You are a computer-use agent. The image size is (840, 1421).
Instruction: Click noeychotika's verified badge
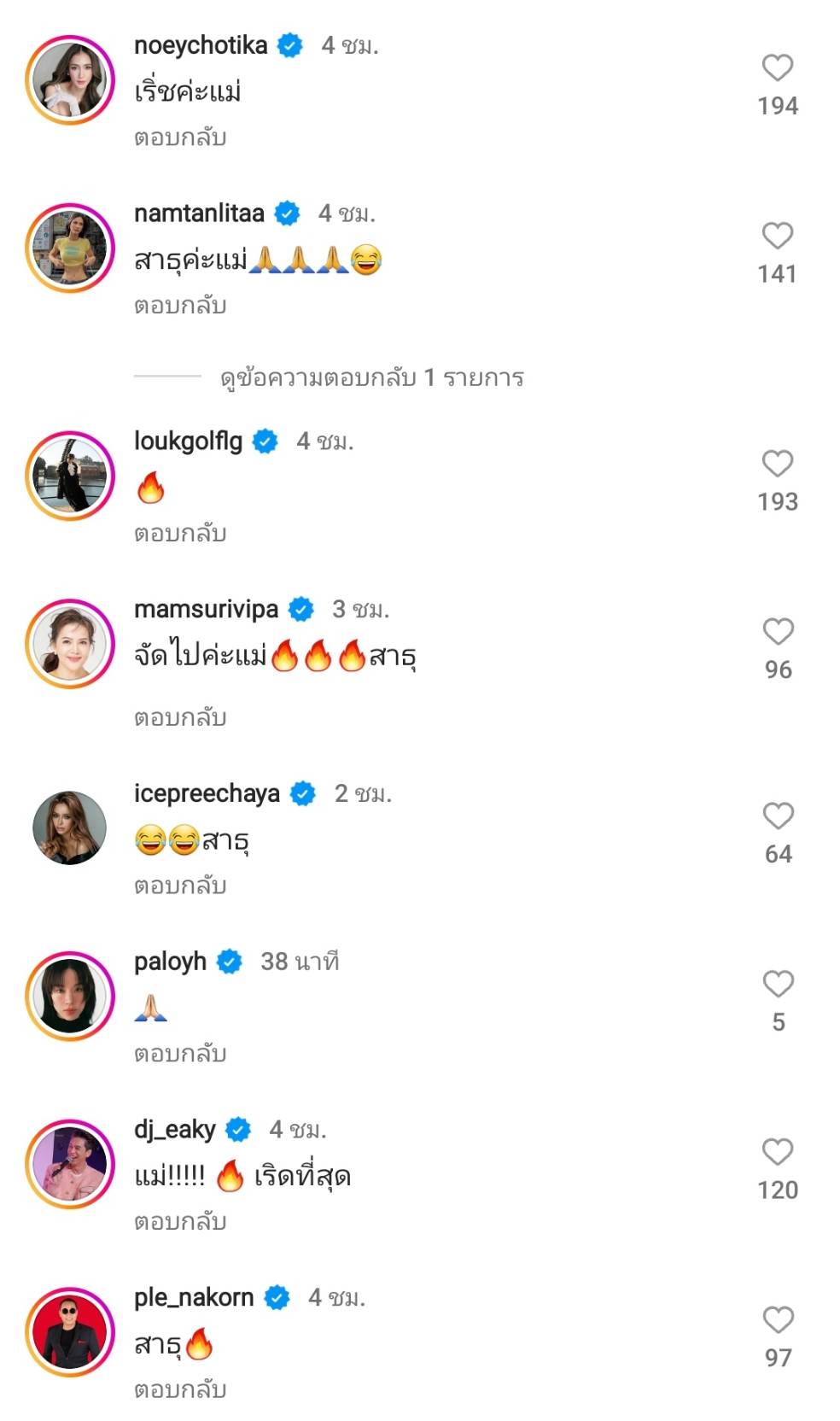[290, 45]
